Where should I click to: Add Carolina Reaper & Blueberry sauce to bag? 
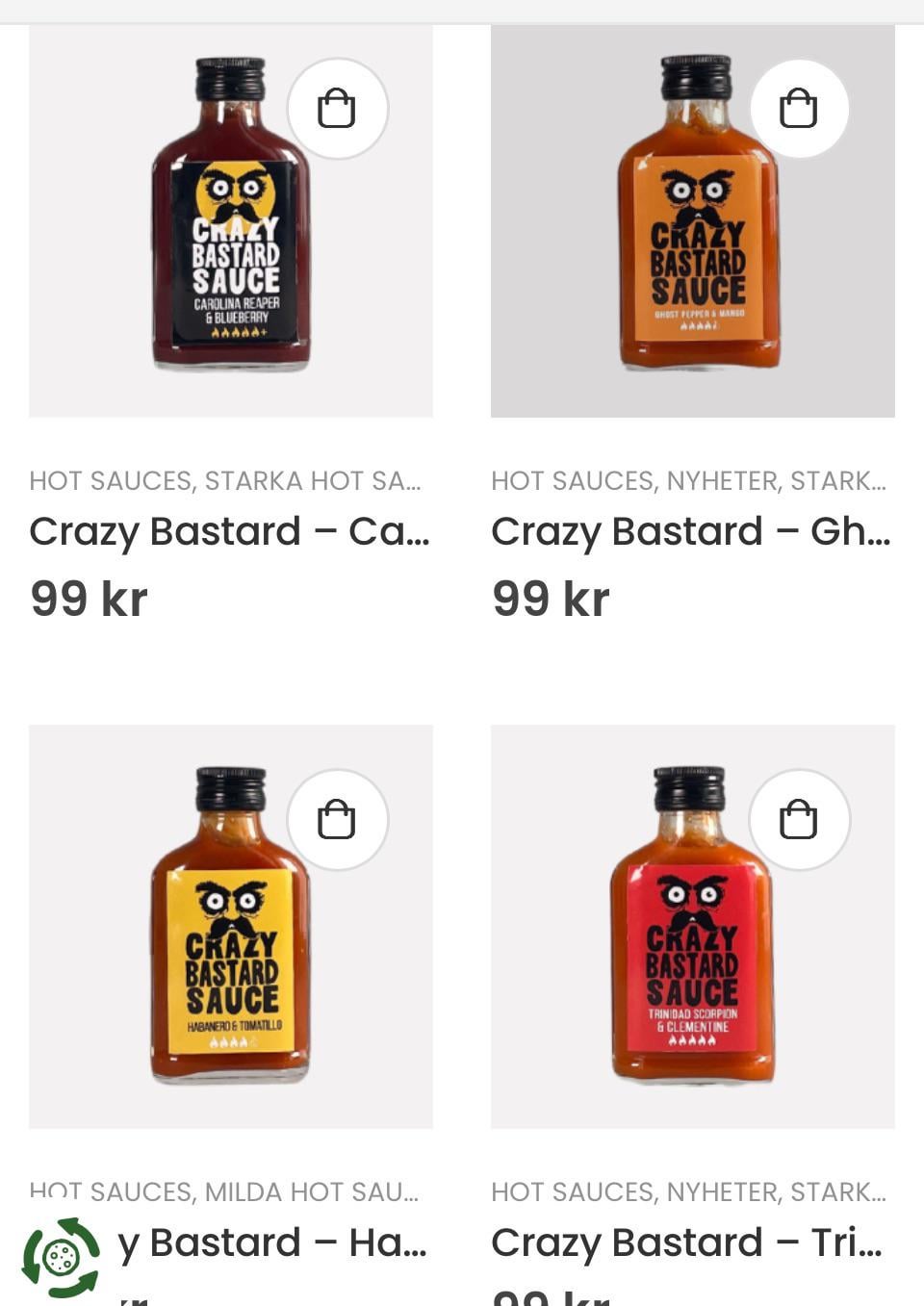[x=337, y=109]
